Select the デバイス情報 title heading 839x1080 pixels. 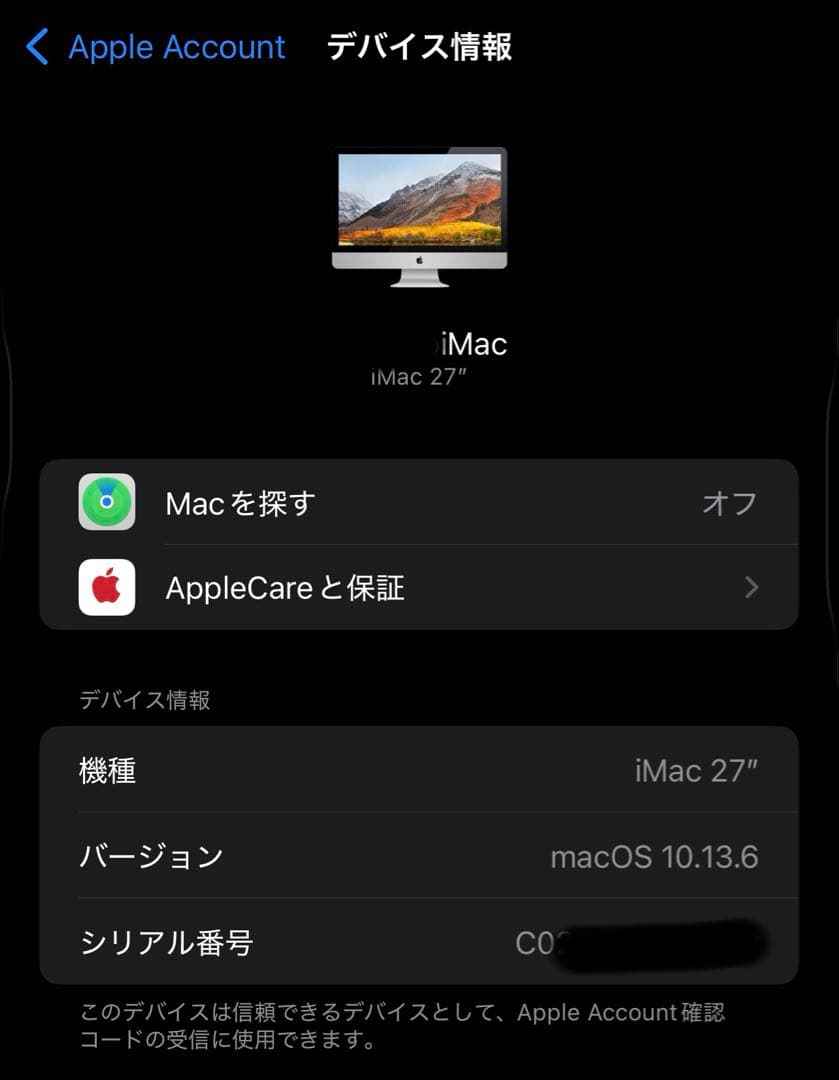[x=419, y=46]
